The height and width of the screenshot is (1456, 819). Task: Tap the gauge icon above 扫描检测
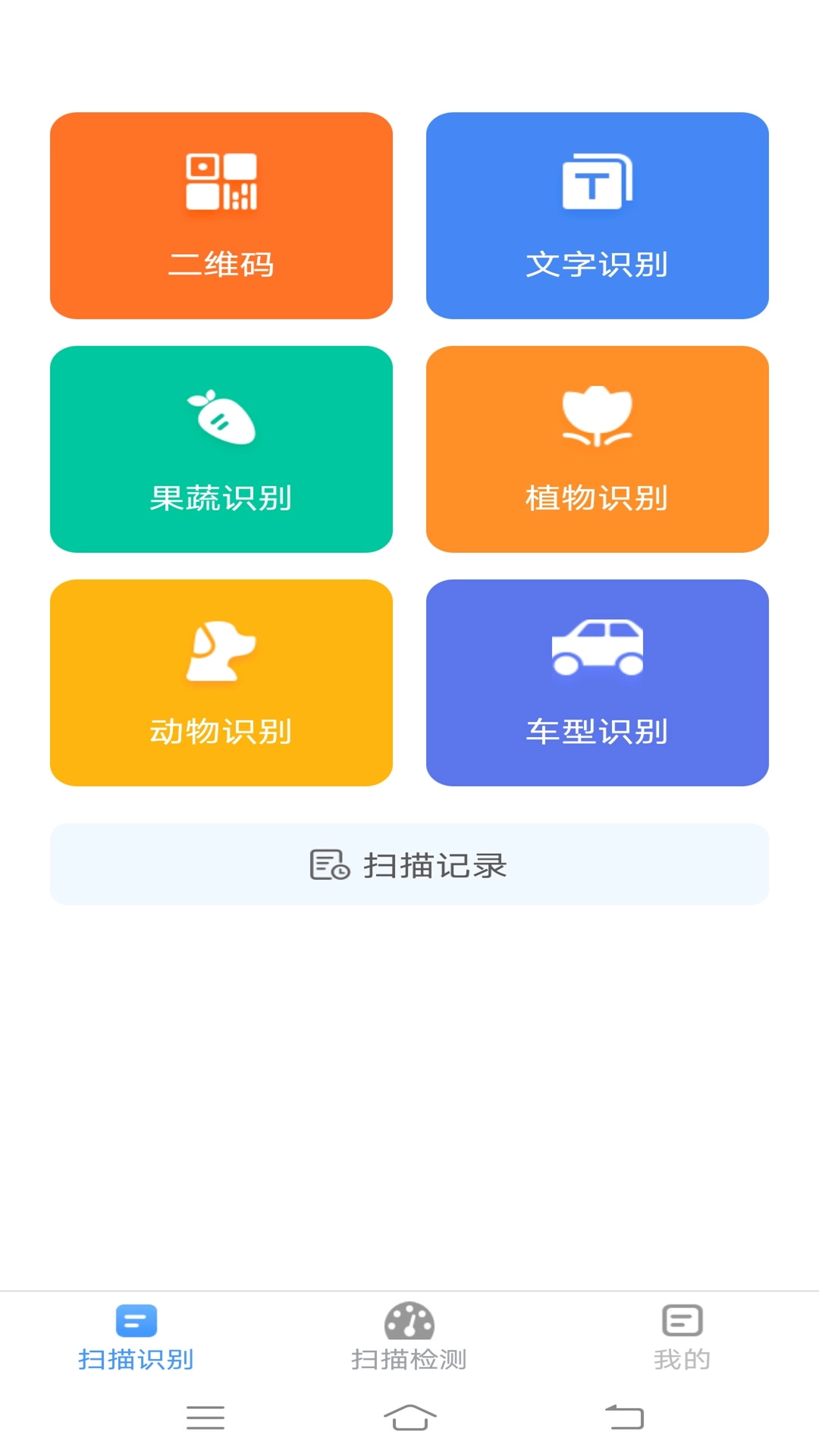[x=409, y=1321]
